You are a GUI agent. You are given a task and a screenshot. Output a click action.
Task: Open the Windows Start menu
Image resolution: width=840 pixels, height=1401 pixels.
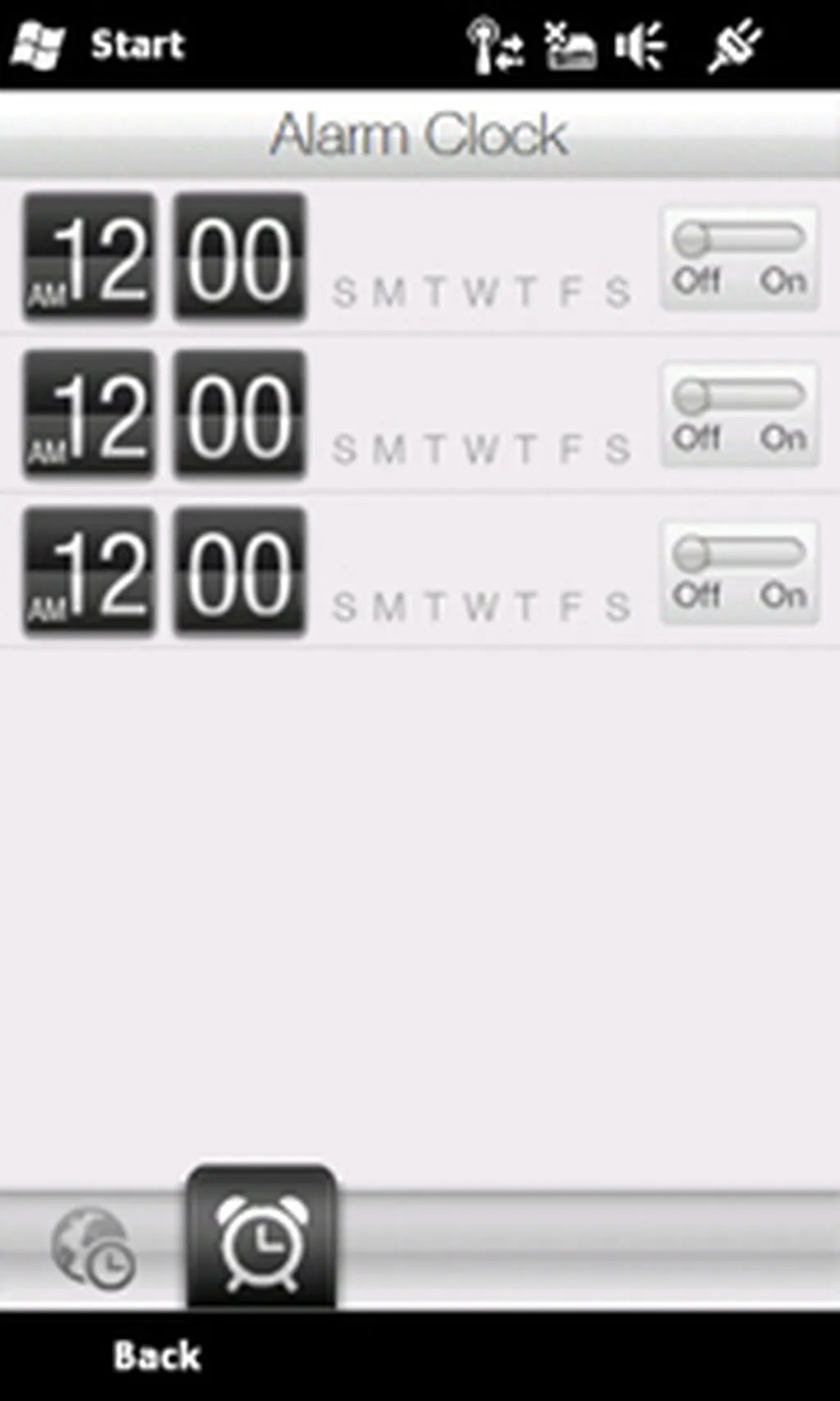[x=98, y=44]
